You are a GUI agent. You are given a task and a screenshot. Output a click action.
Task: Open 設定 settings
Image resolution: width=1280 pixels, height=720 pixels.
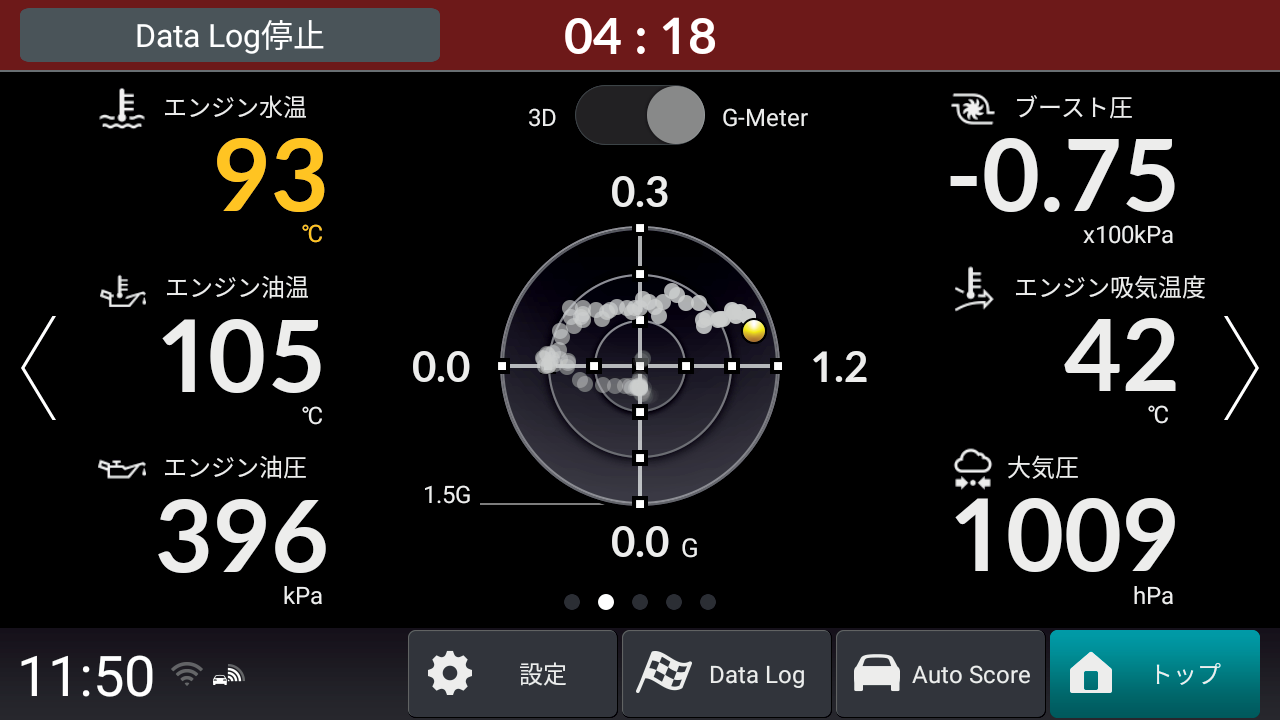tap(512, 674)
